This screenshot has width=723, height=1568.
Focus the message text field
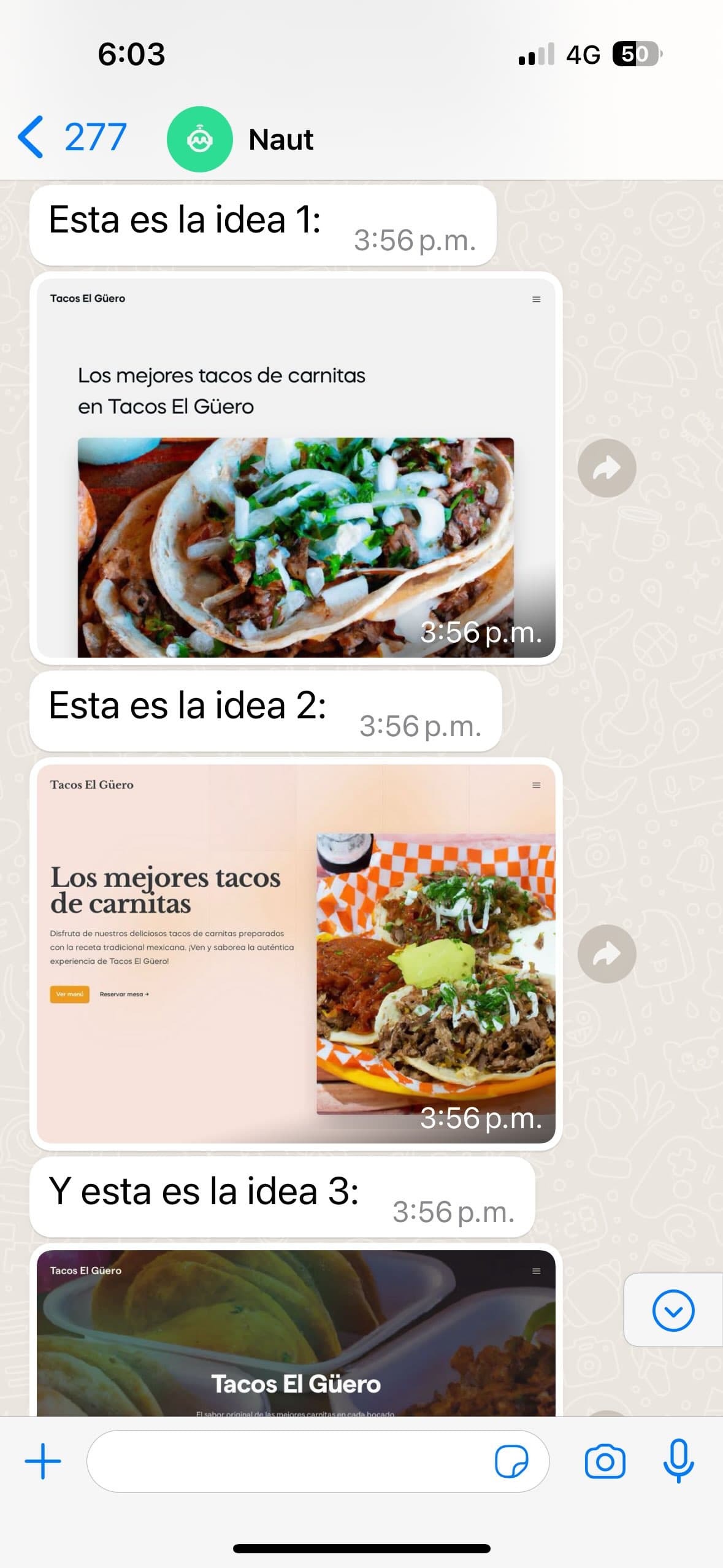[288, 1461]
